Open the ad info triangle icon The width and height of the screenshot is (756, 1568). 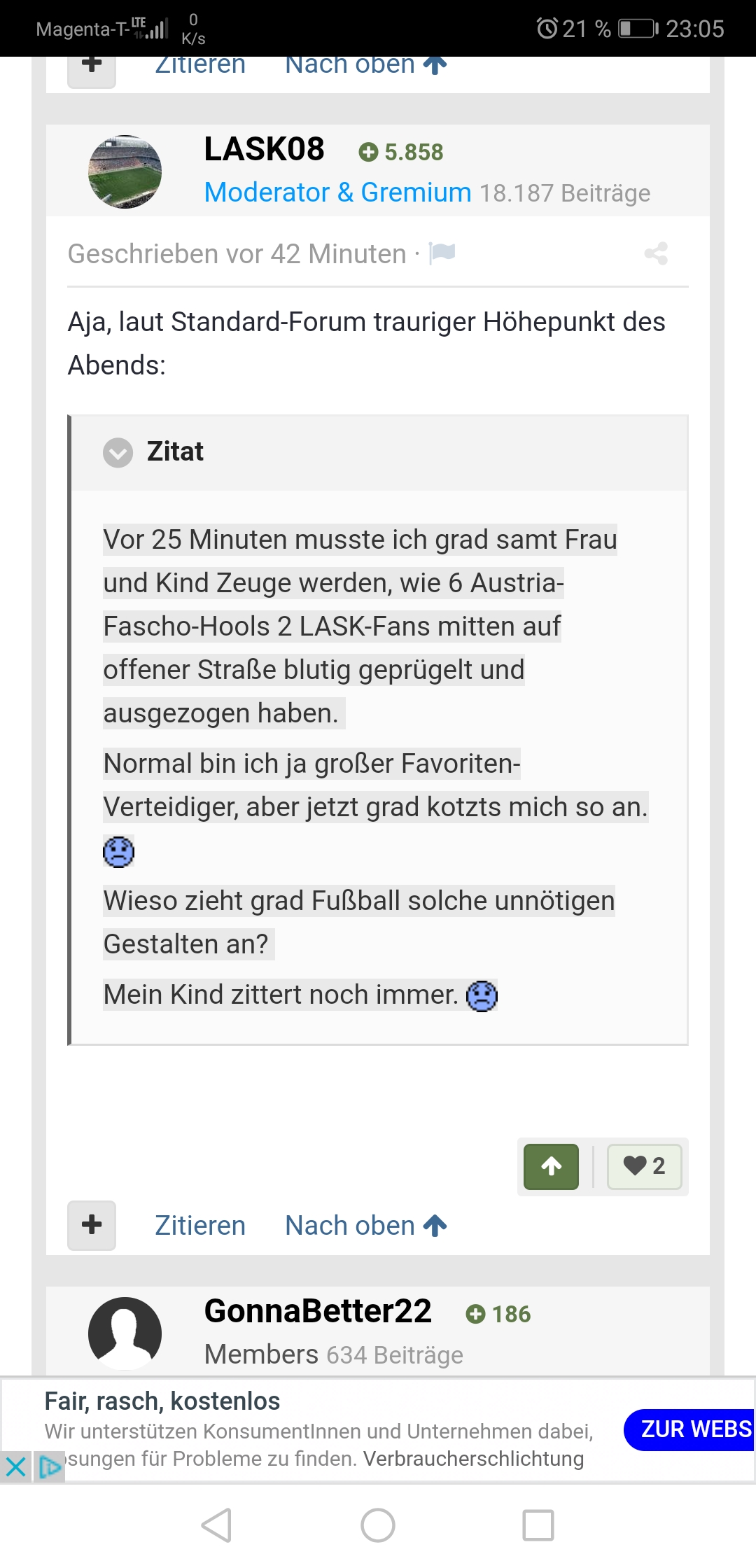tap(50, 1466)
